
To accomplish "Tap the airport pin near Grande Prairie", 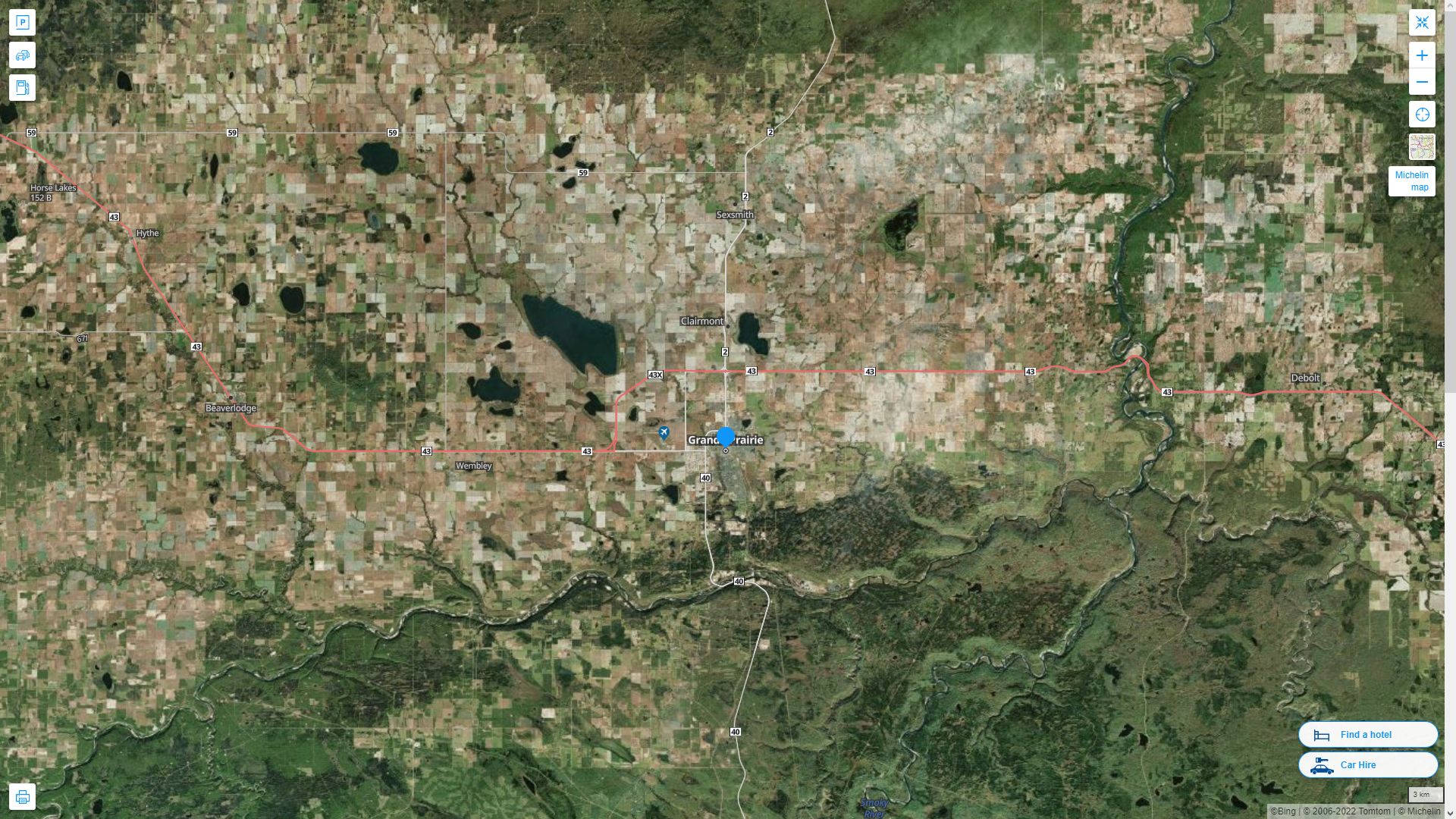I will click(664, 433).
